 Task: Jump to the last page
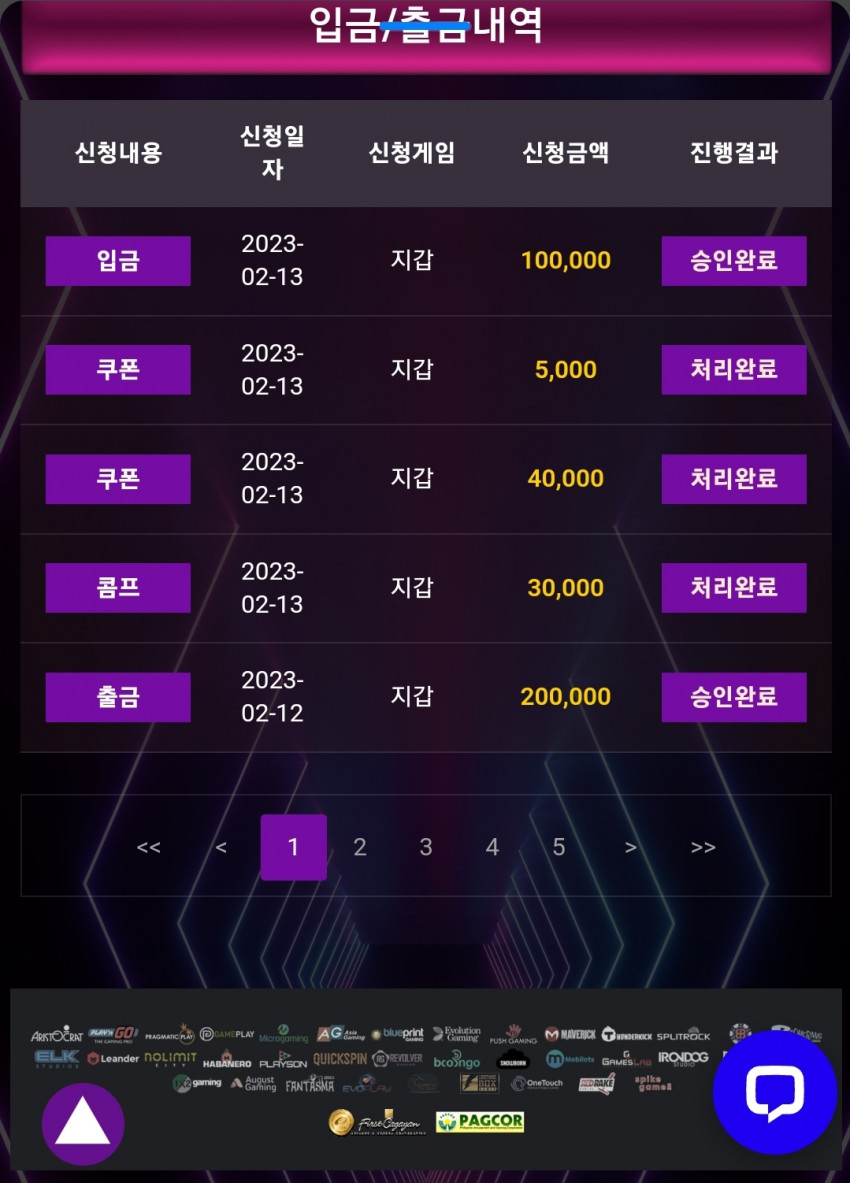point(703,847)
